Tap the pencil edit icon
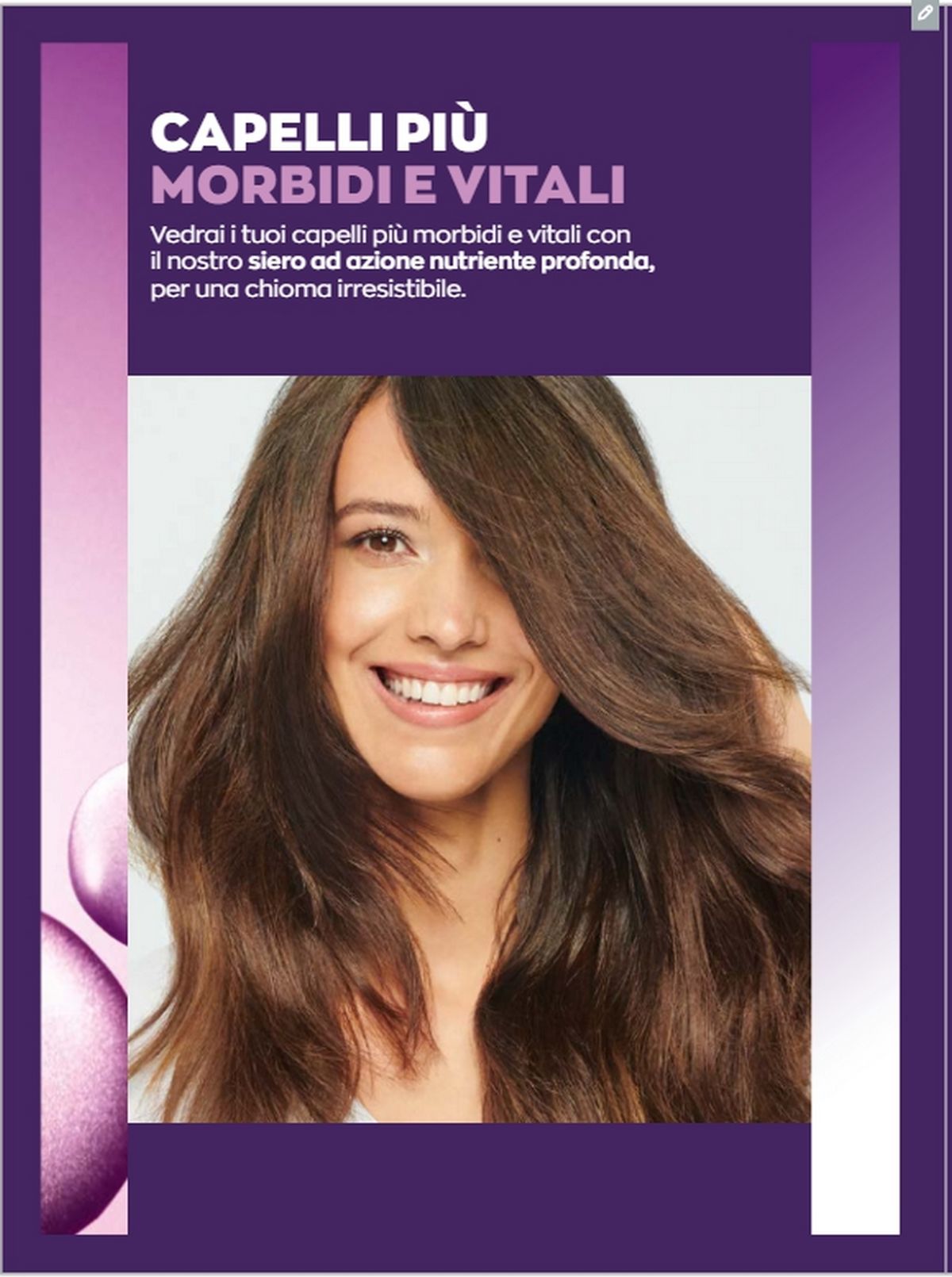Screen dimensions: 952x1277 [924, 14]
